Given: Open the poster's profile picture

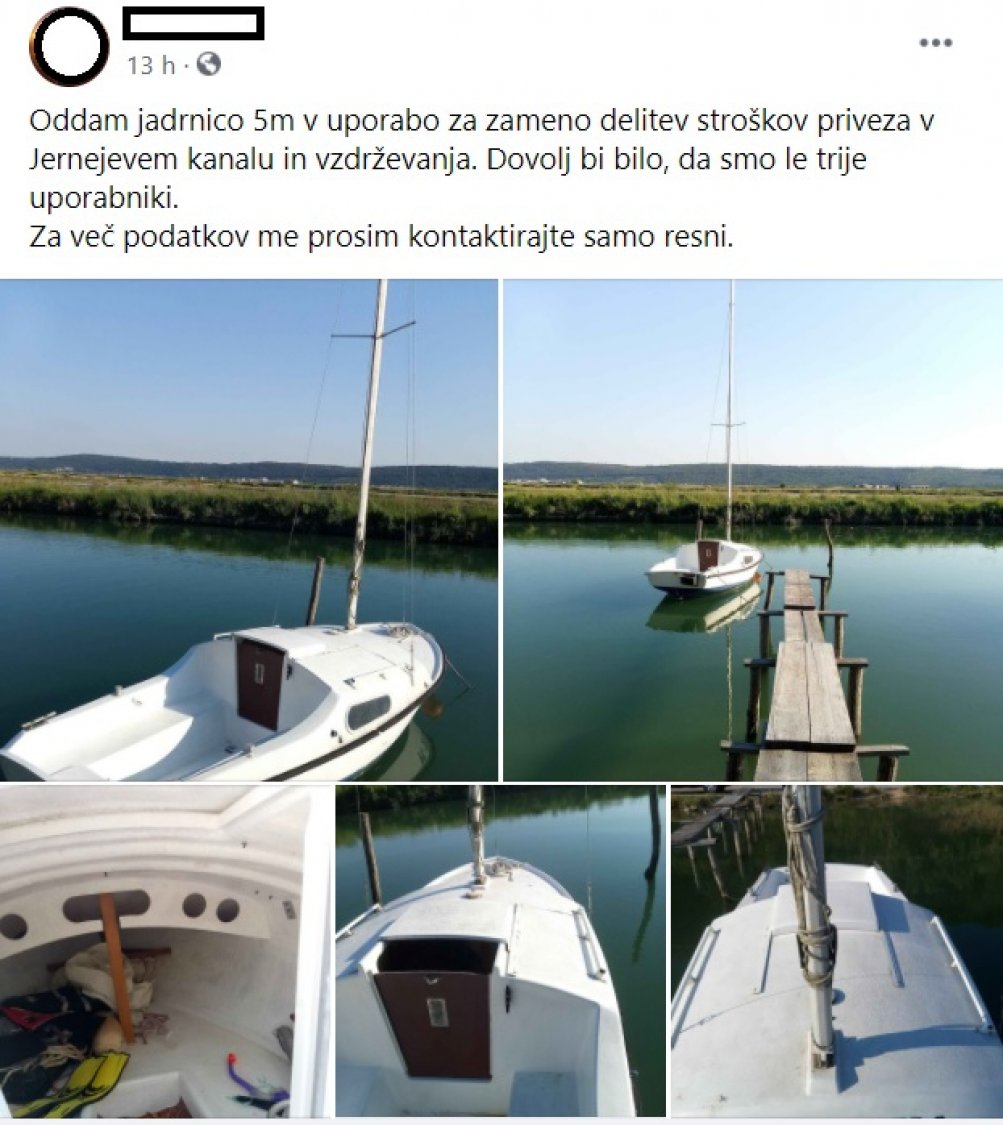Looking at the screenshot, I should (69, 47).
